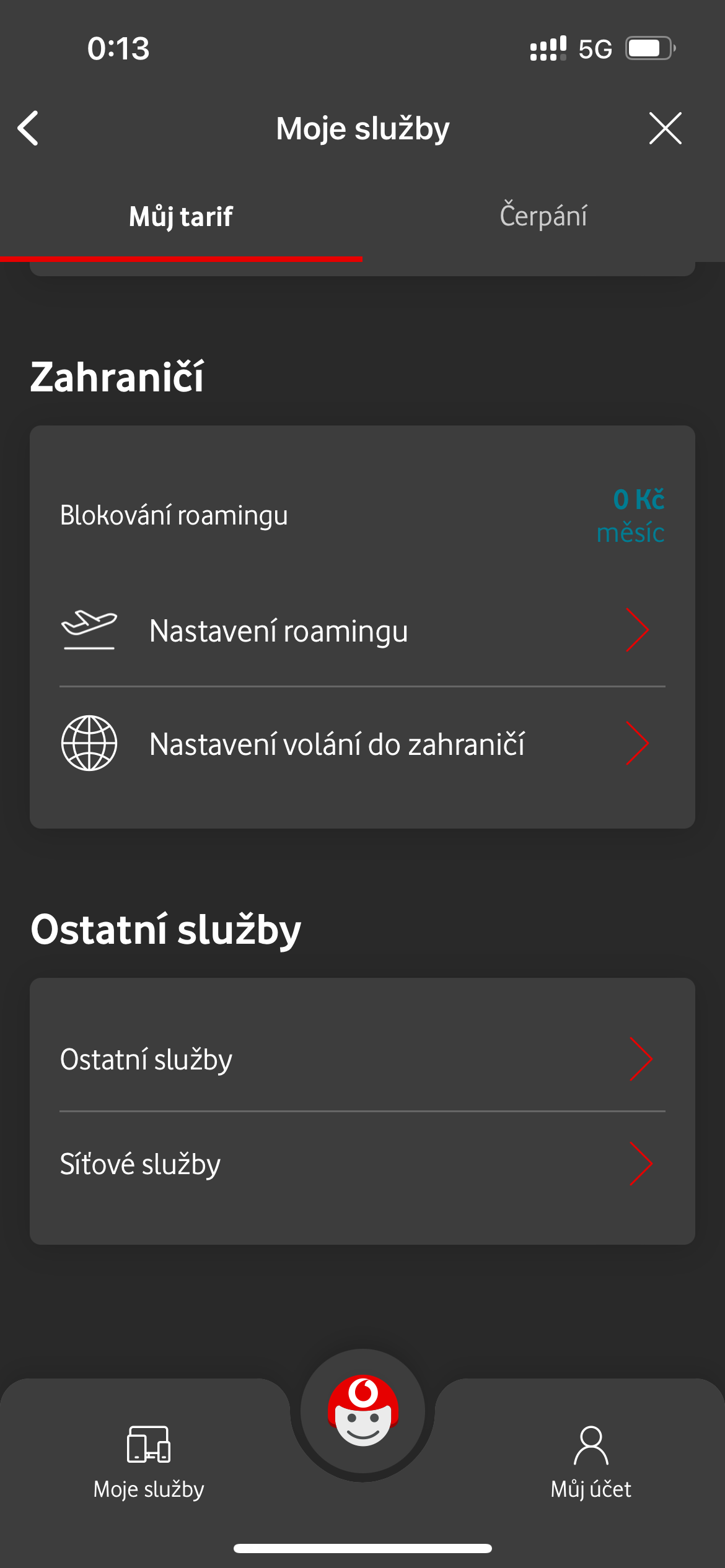
Task: Open Nastavení roamingu
Action: tap(362, 631)
